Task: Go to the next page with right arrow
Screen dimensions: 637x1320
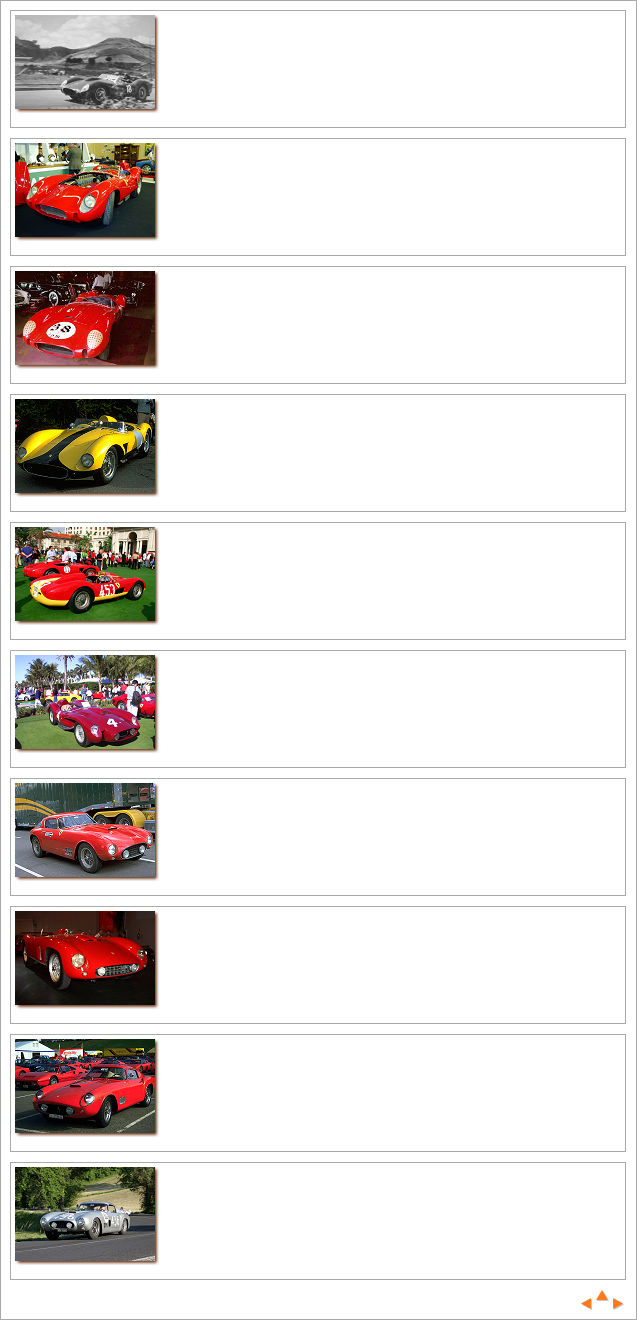Action: coord(618,1304)
